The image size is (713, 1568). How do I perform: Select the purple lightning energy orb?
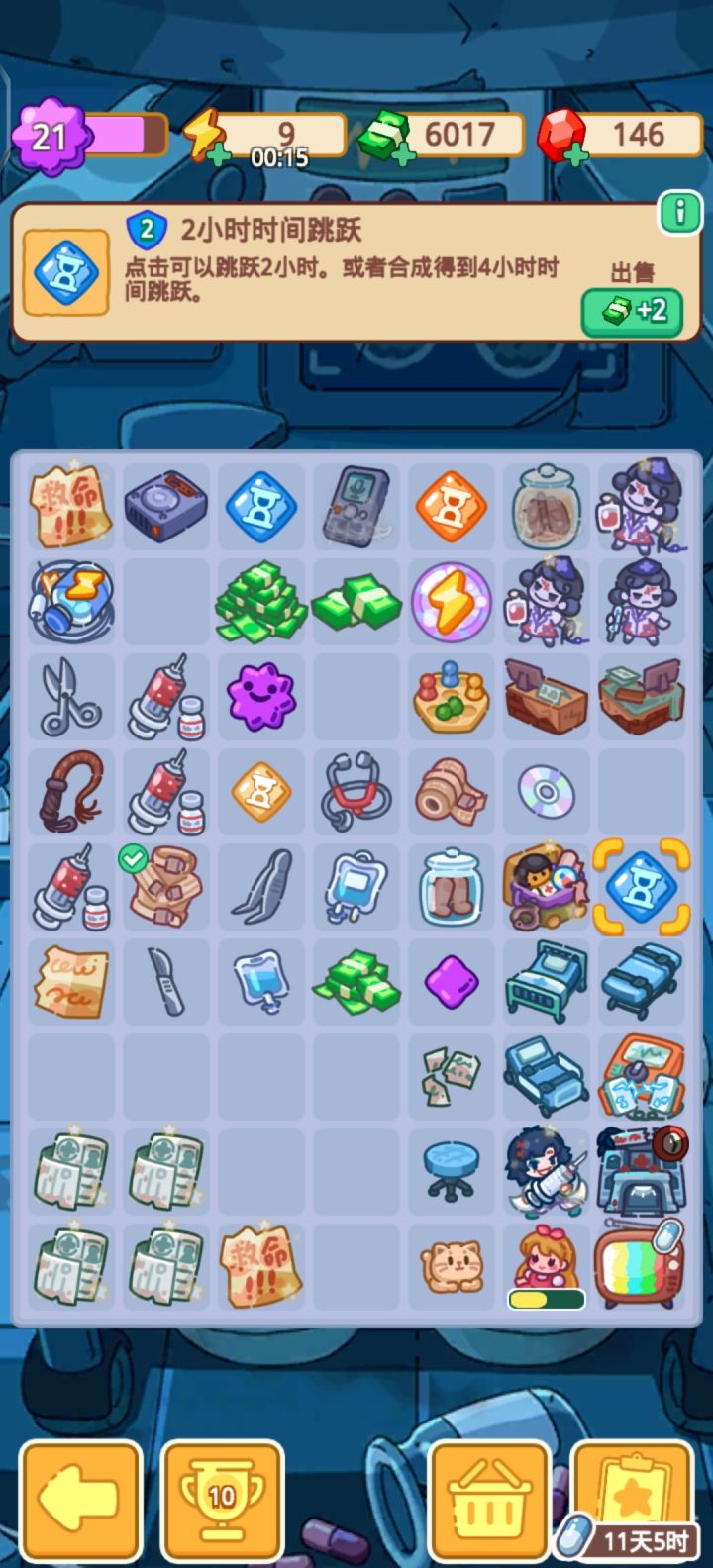452,602
